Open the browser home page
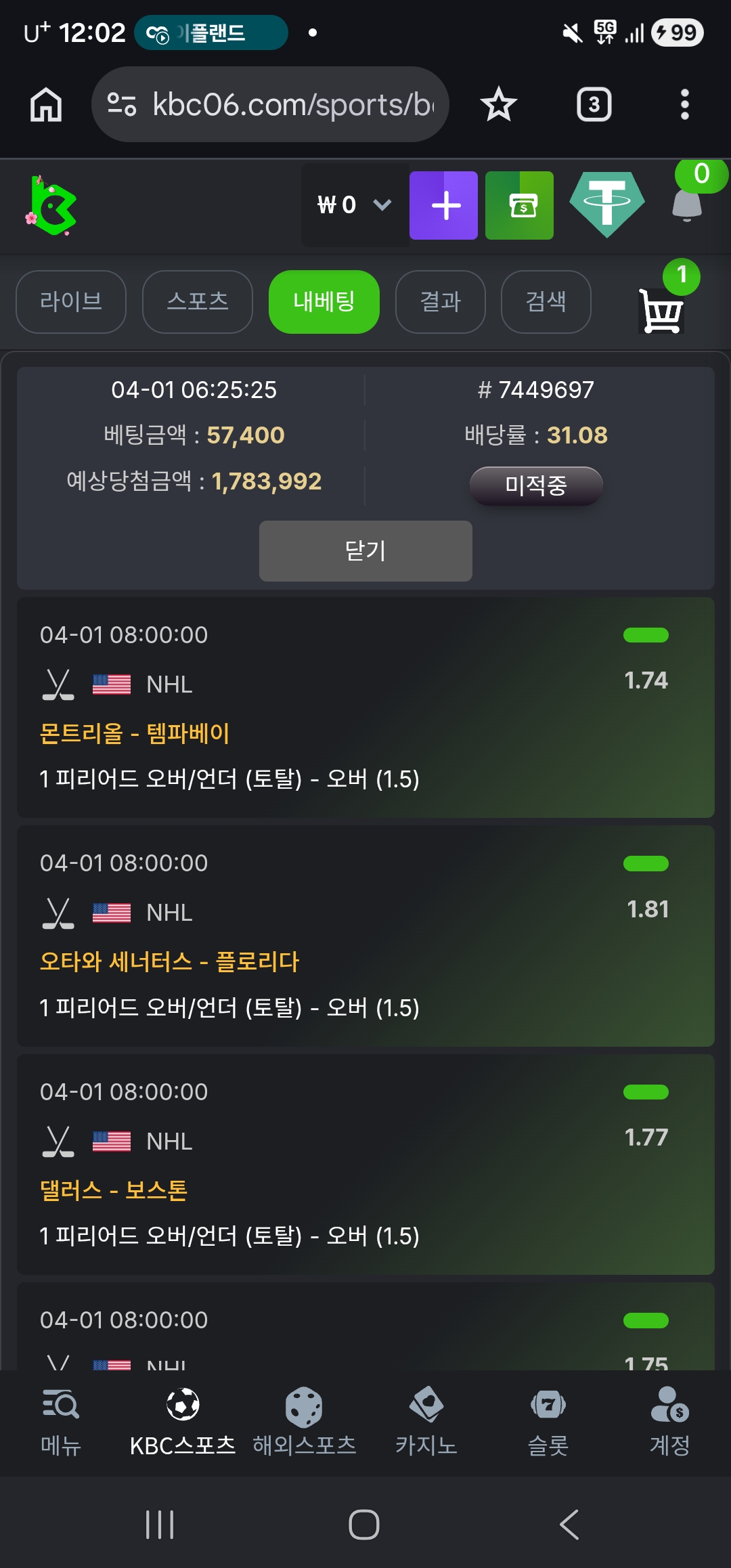731x1568 pixels. pos(46,105)
